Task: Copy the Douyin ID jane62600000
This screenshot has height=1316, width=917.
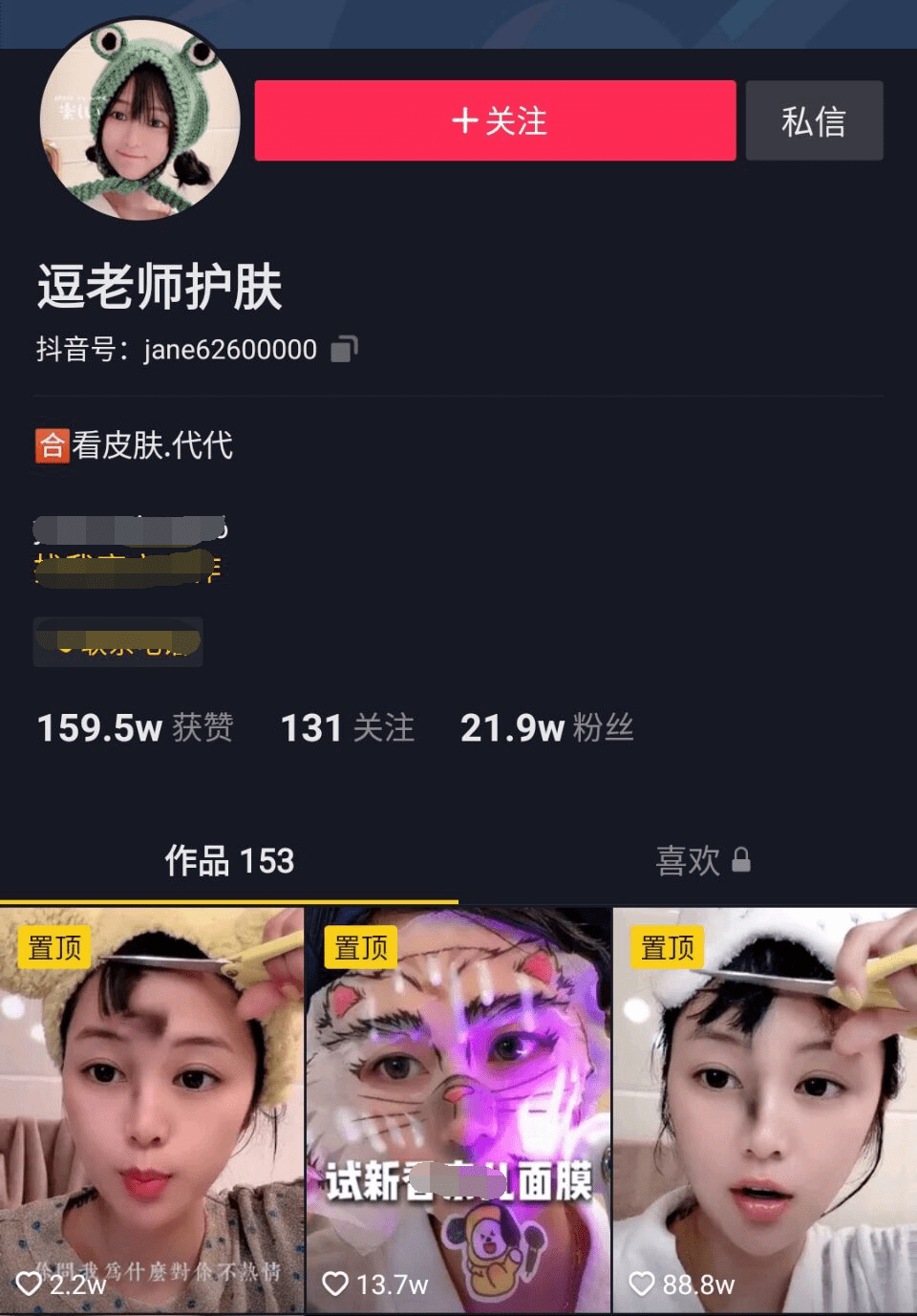Action: [344, 350]
